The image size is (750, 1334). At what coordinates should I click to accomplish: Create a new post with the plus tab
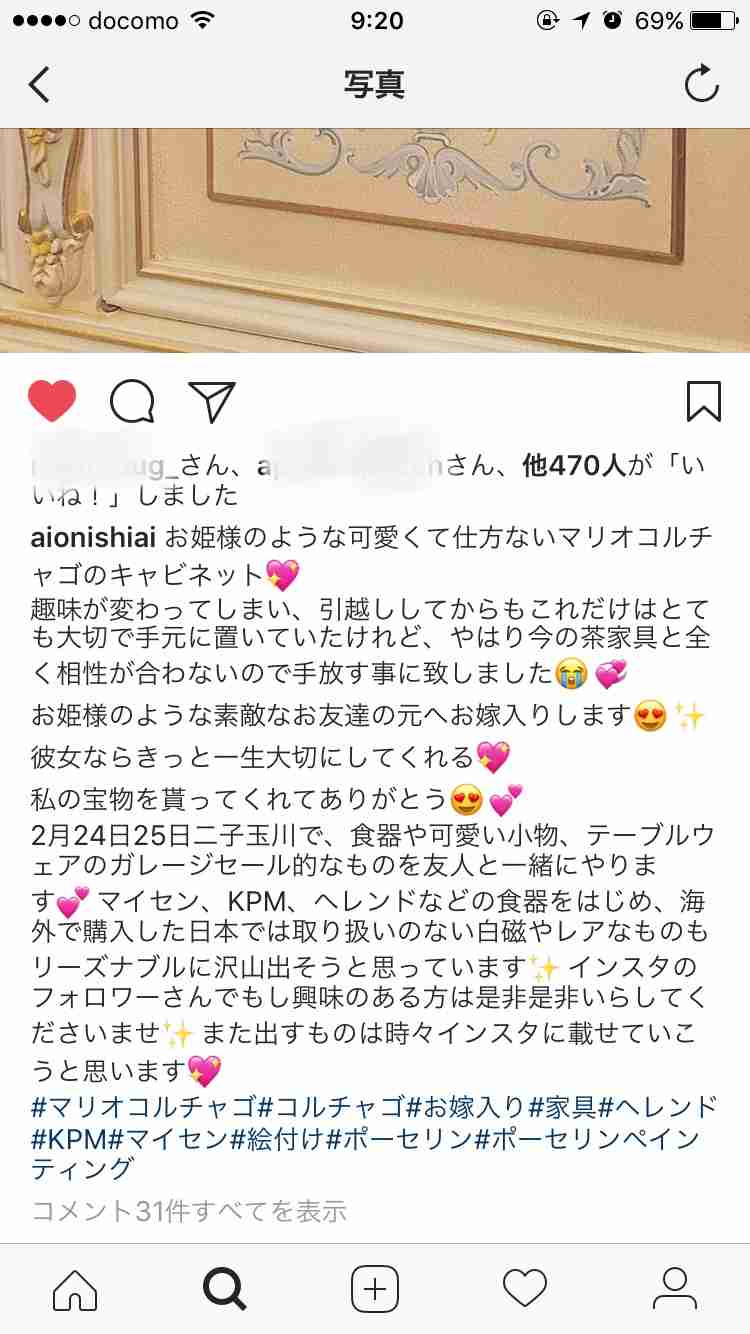click(375, 1288)
